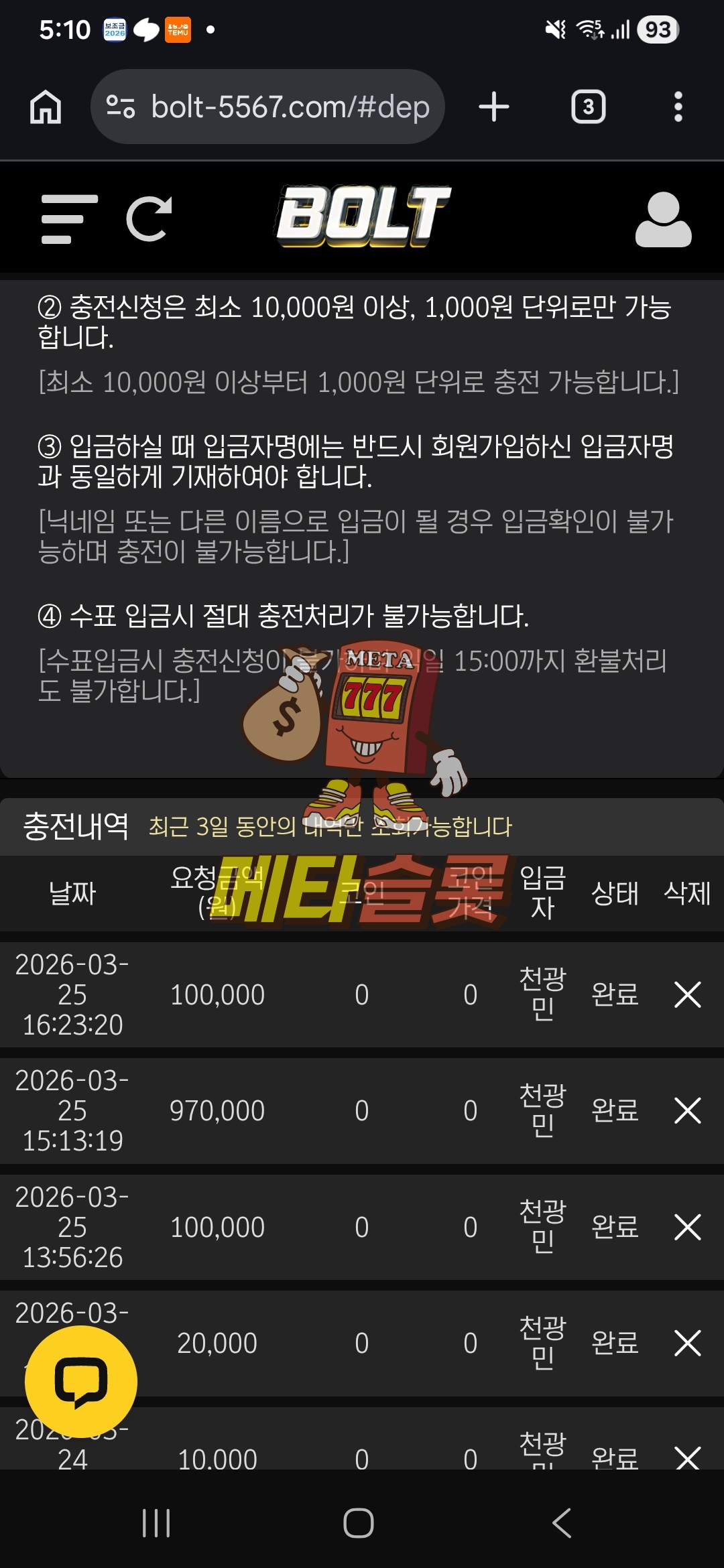Image resolution: width=724 pixels, height=1568 pixels.
Task: Delete the 16:23:20 deposit record
Action: pos(687,994)
